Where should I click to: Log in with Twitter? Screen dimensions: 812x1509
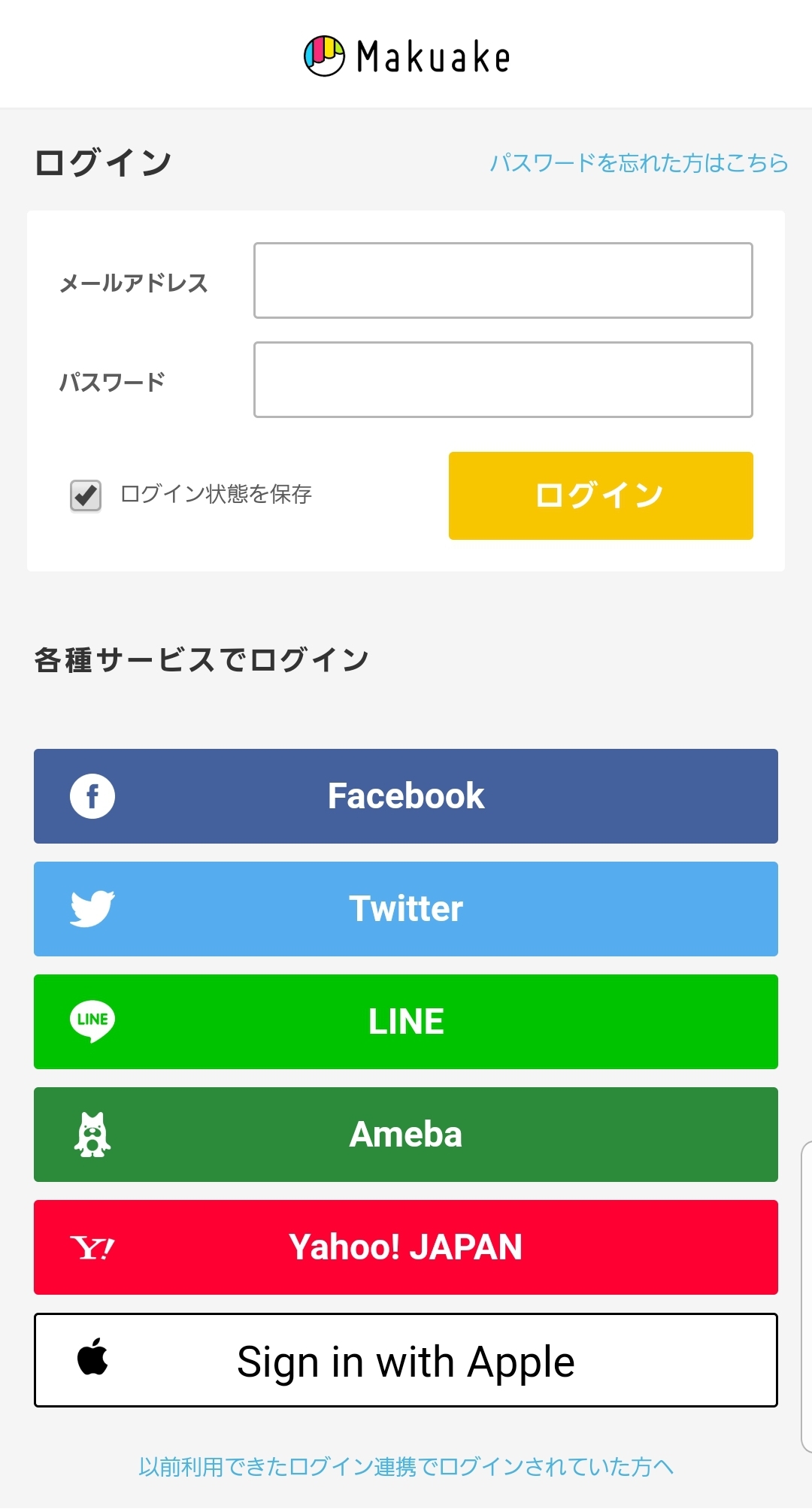pyautogui.click(x=406, y=909)
